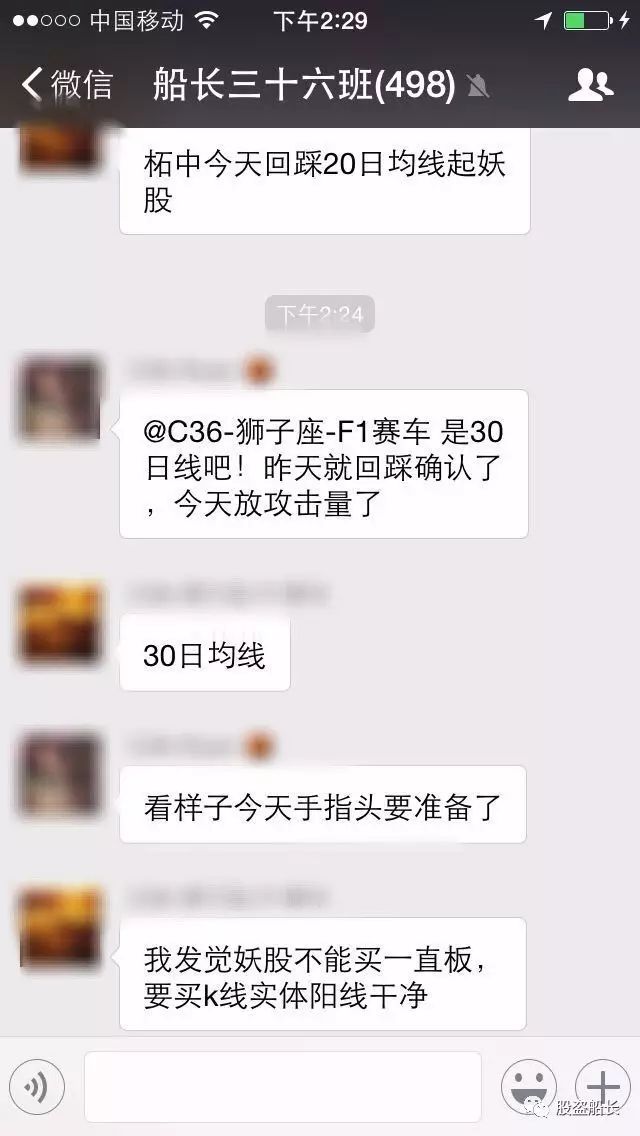Focus the message text field
The height and width of the screenshot is (1136, 640).
[282, 1087]
